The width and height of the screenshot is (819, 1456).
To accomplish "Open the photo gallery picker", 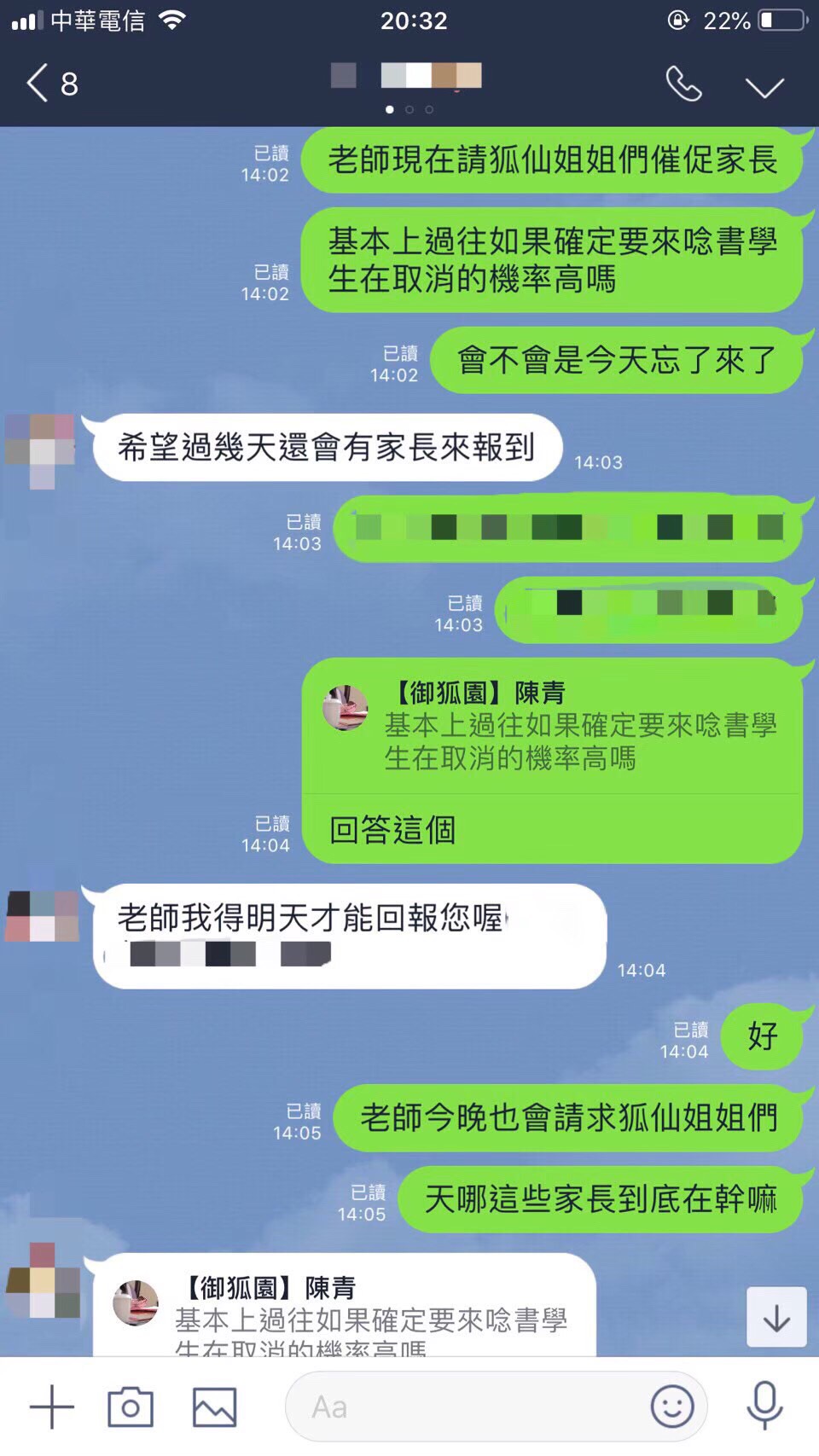I will (214, 1407).
